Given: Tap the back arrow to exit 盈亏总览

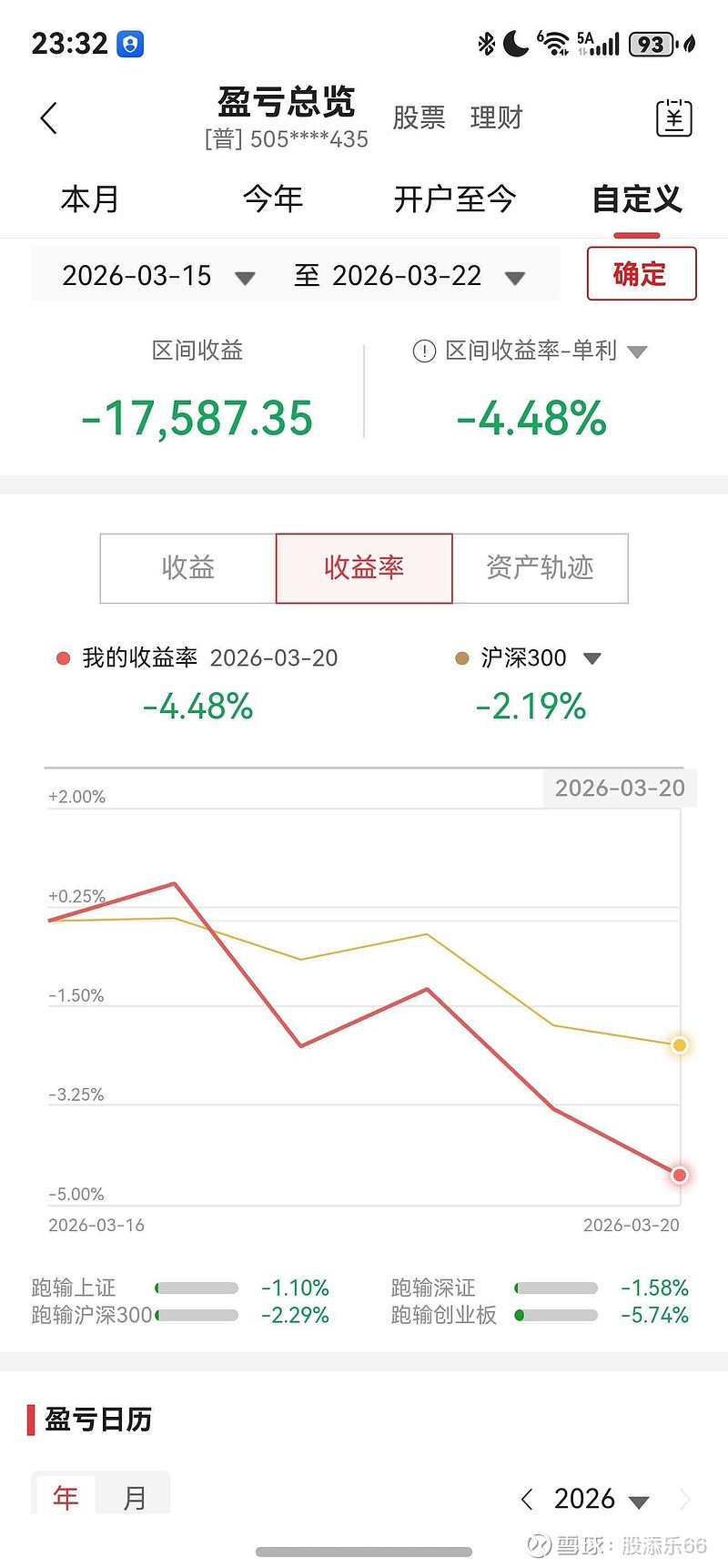Looking at the screenshot, I should coord(47,117).
